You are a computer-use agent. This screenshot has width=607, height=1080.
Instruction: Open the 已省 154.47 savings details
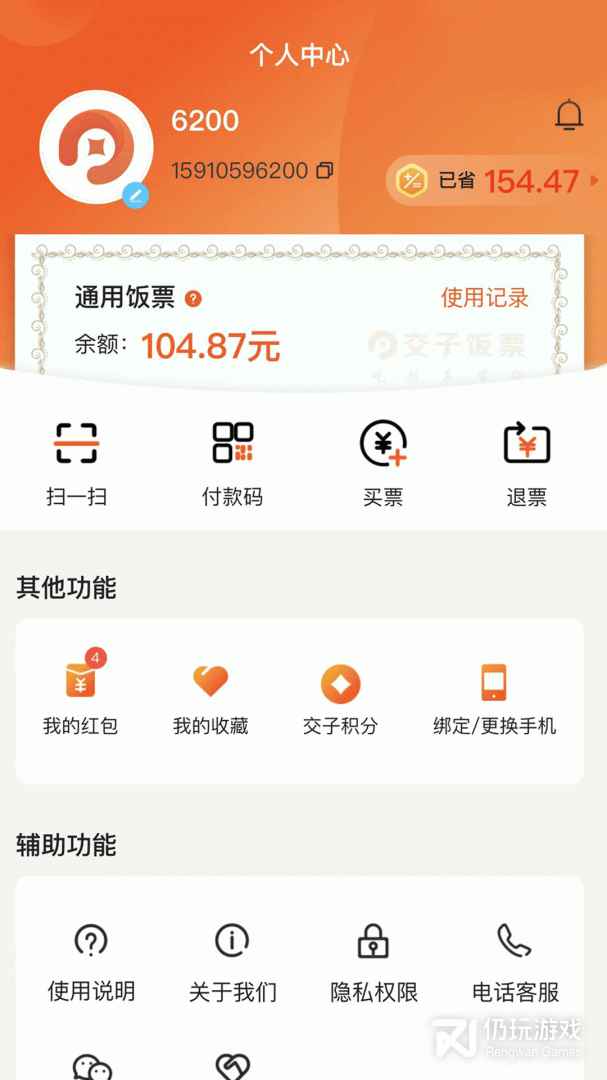click(495, 181)
